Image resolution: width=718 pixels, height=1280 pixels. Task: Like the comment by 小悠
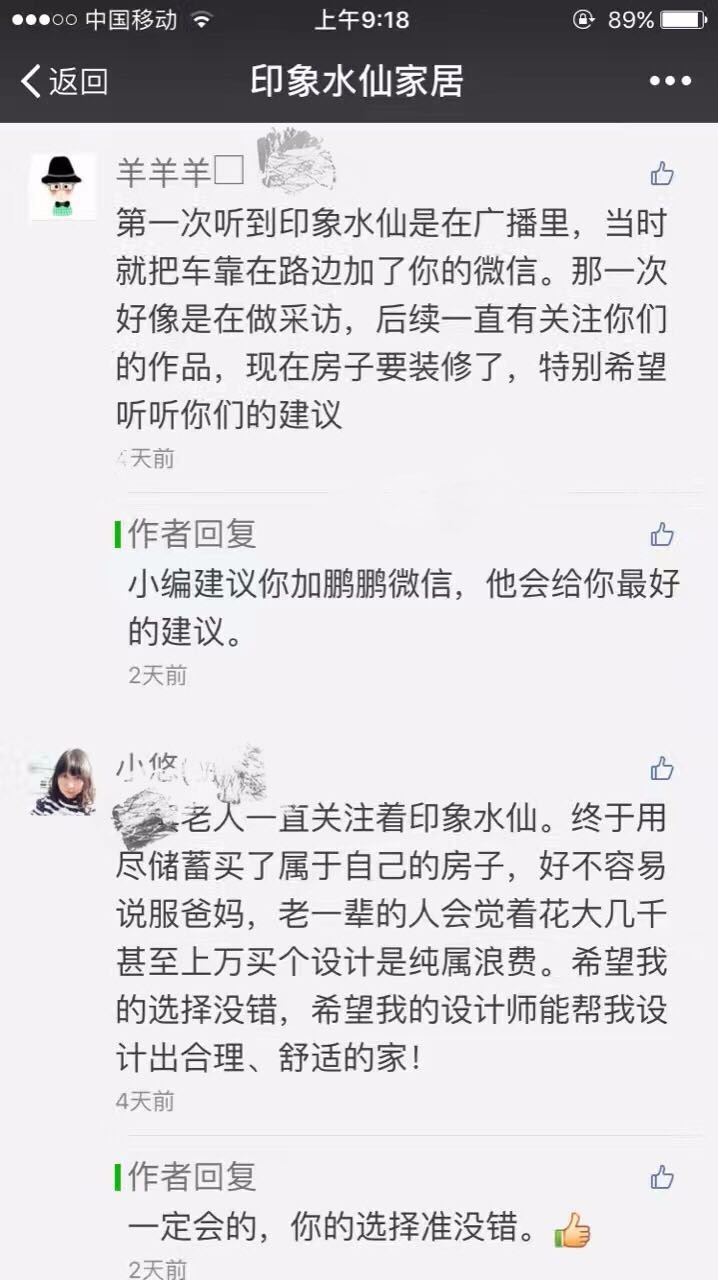click(x=662, y=769)
